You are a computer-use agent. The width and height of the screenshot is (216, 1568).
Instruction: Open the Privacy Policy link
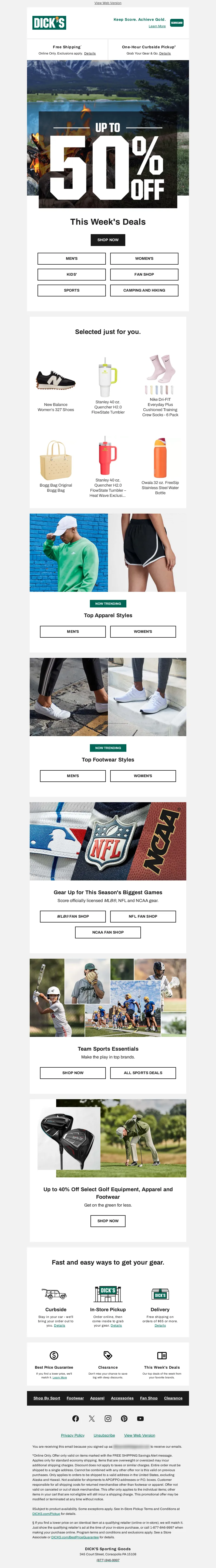(72, 1435)
